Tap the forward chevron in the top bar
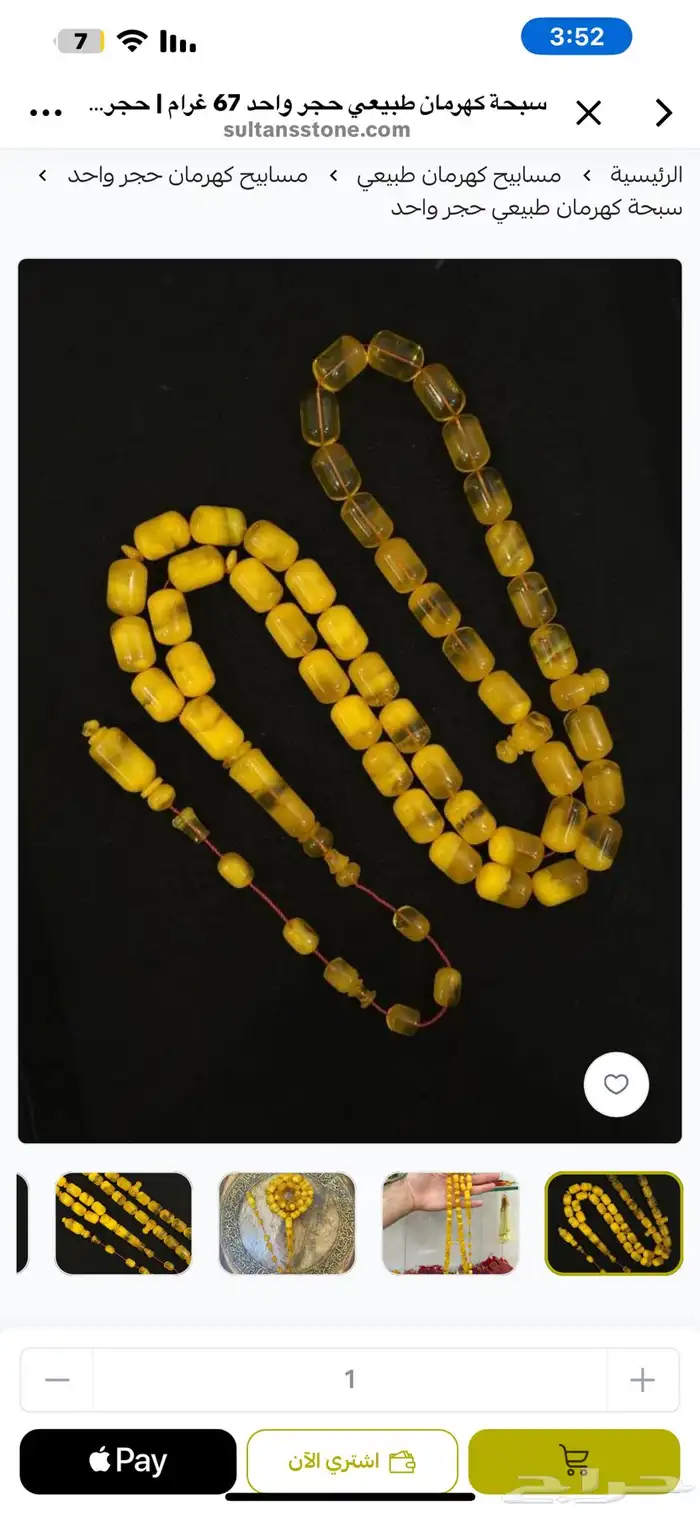The image size is (700, 1514). click(663, 114)
